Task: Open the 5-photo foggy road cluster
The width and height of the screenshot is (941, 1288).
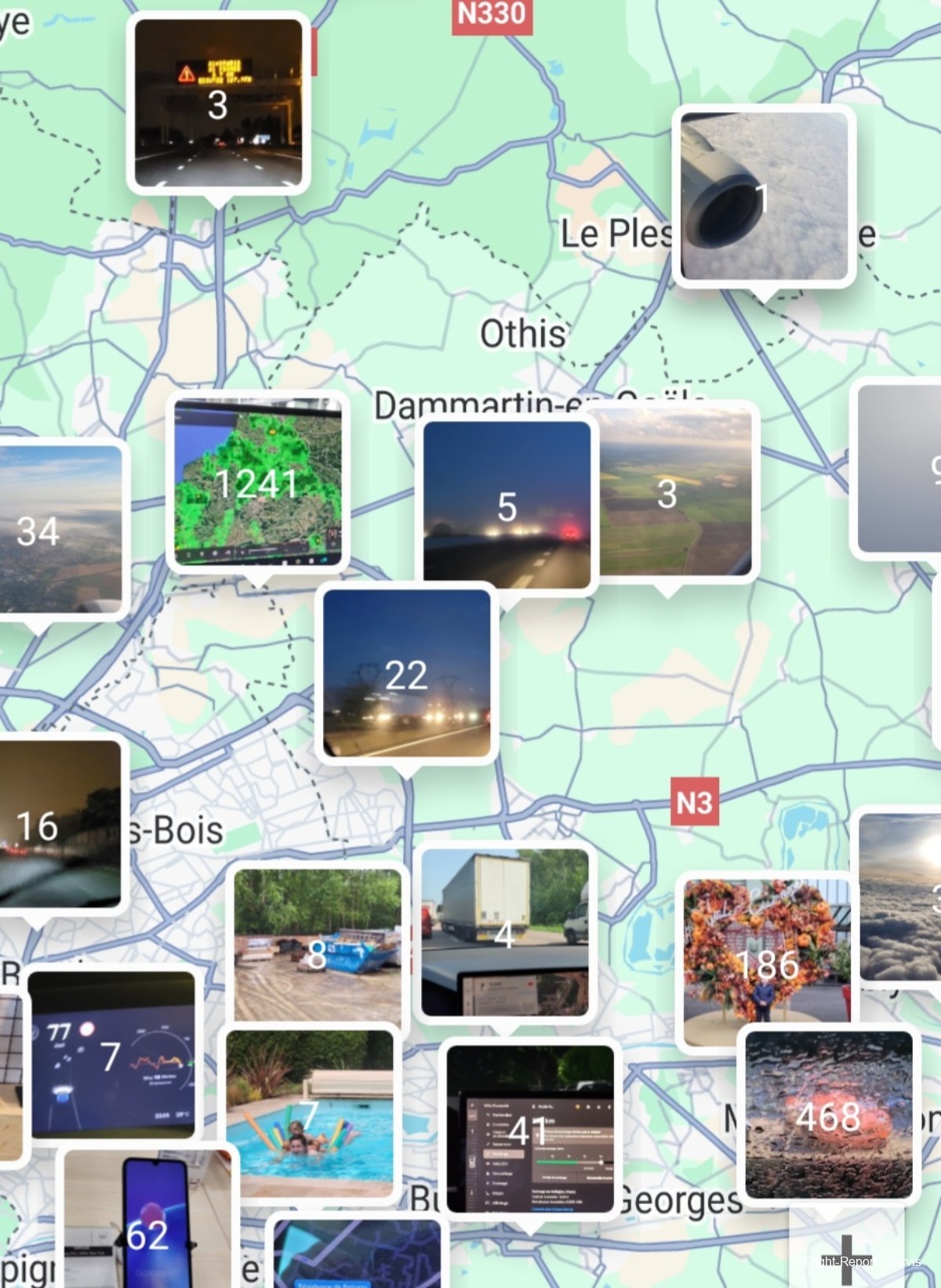Action: click(x=507, y=505)
